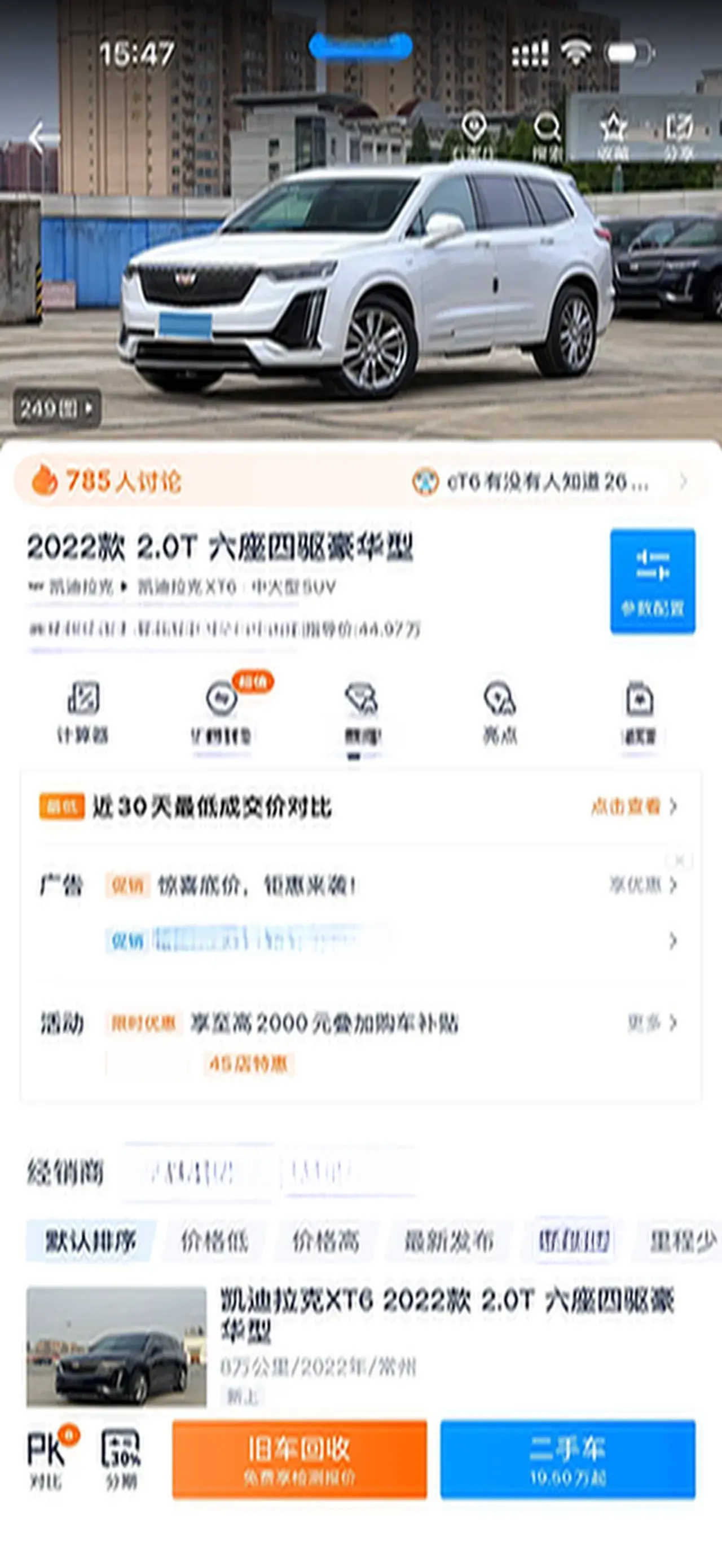Dismiss the ad with the close icon

click(679, 860)
